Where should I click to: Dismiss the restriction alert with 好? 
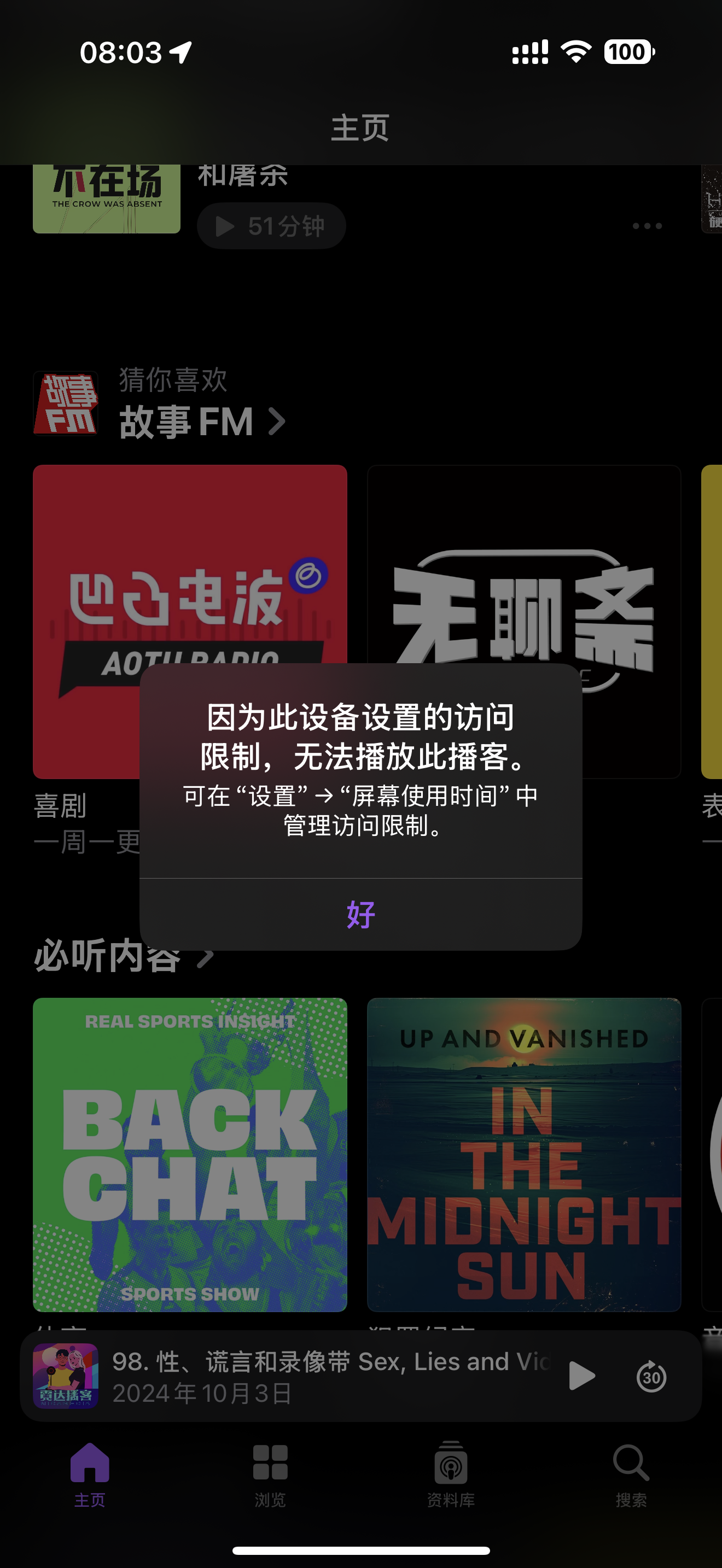click(360, 914)
